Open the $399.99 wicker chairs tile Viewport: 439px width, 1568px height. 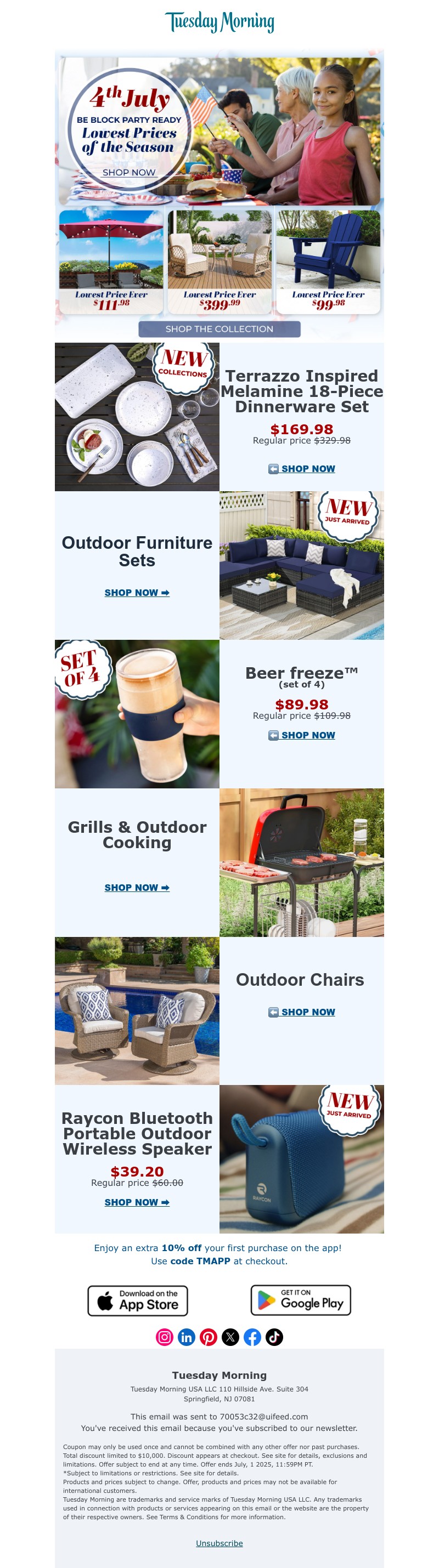tap(219, 262)
